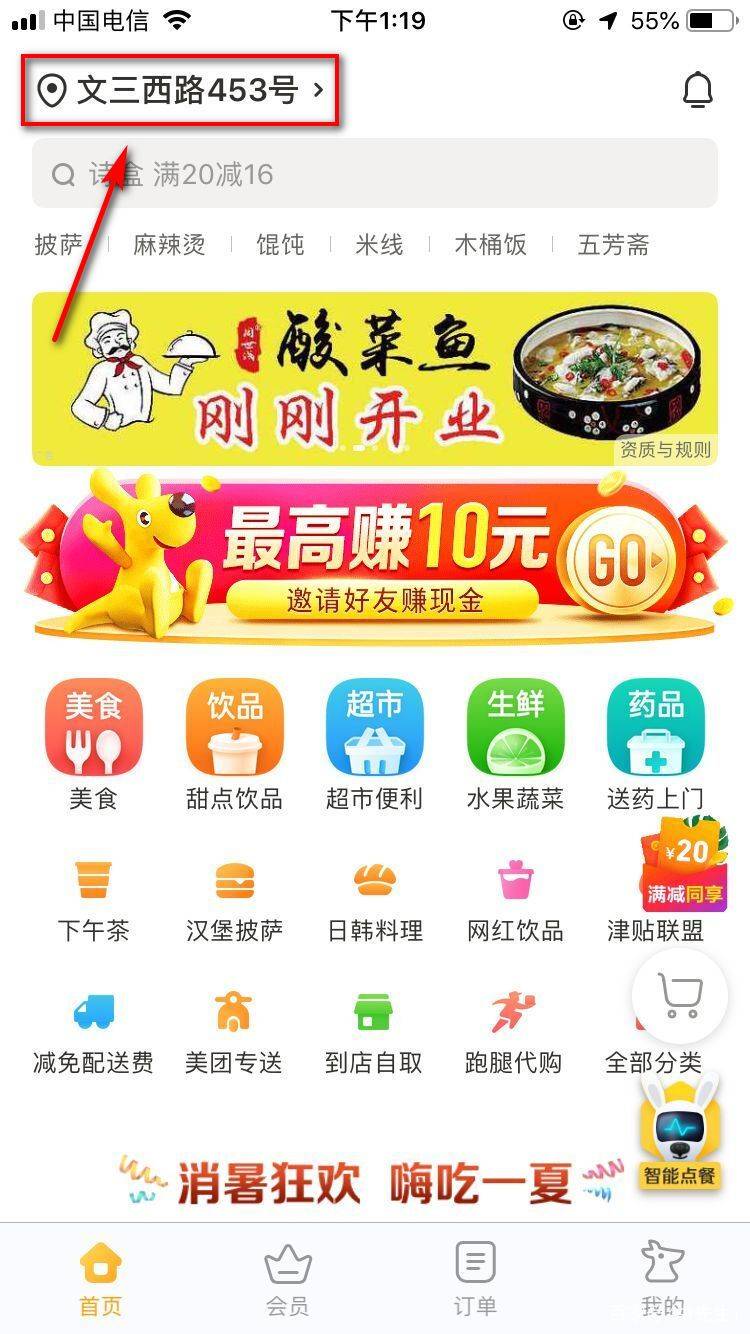Launch the 智能点餐 smart ordering robot
The height and width of the screenshot is (1334, 750).
(x=679, y=1135)
